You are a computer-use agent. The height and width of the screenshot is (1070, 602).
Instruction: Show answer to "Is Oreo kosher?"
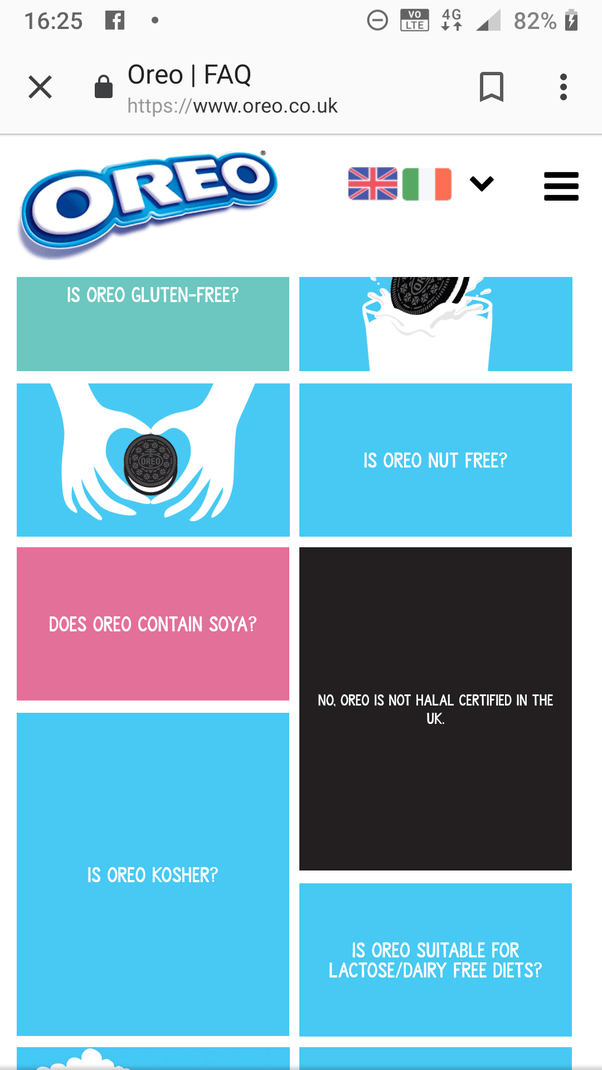point(153,874)
